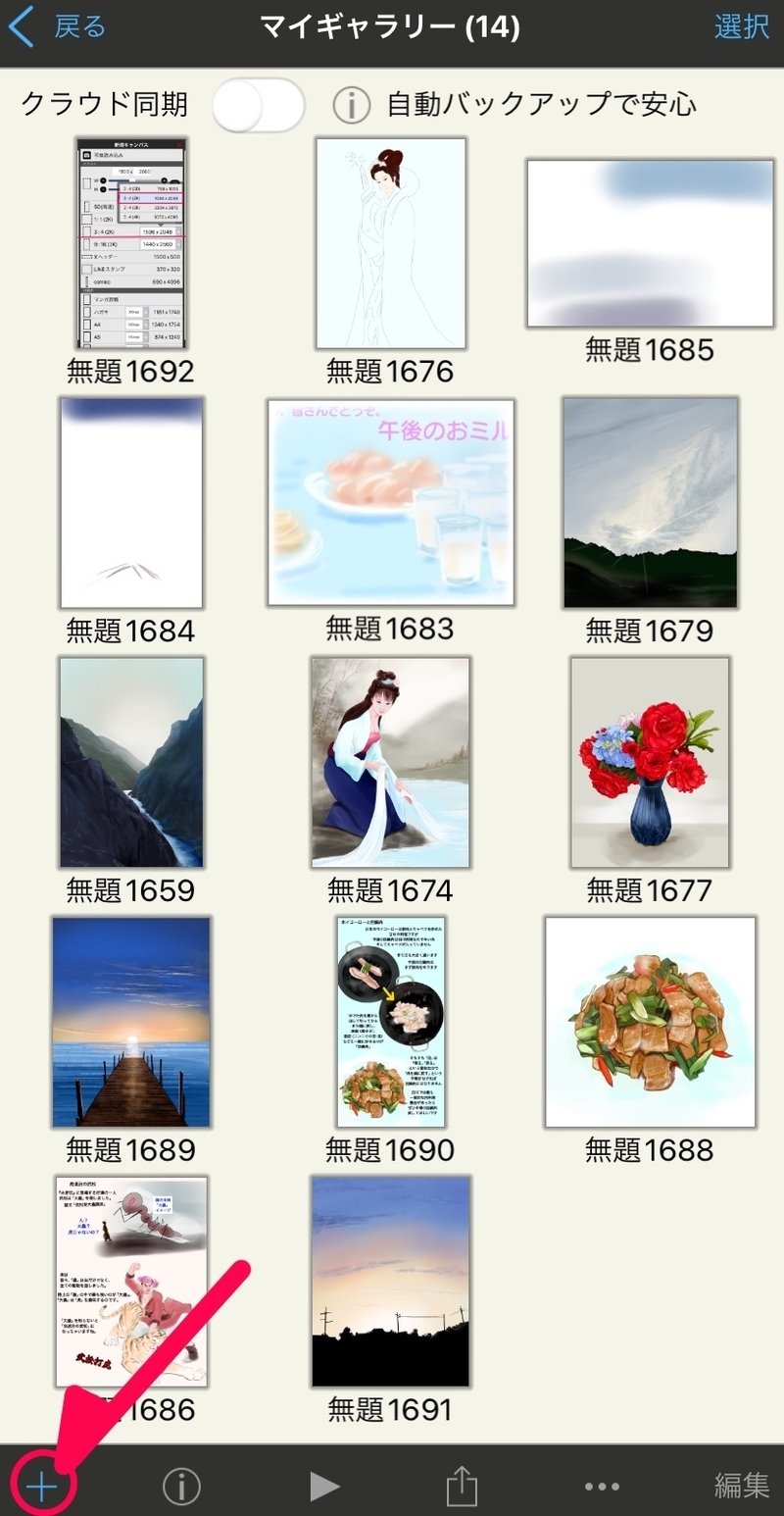Viewport: 784px width, 1516px height.
Task: Play the drawing process video
Action: [x=324, y=1487]
